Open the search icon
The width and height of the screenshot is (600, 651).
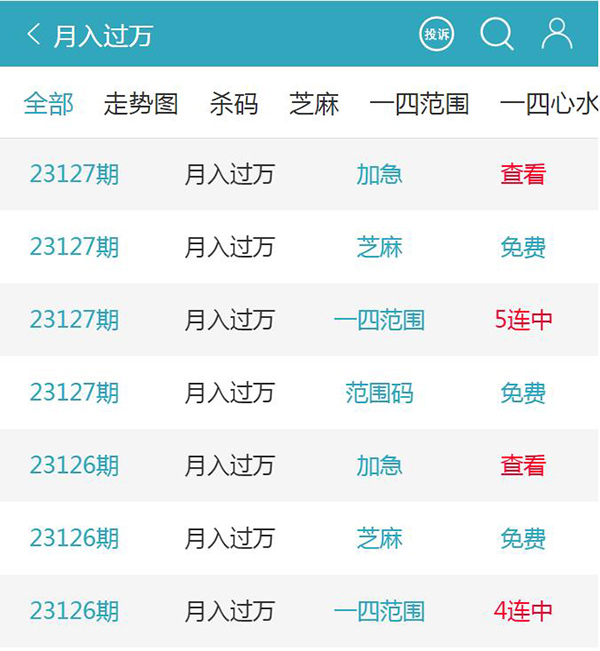click(x=497, y=34)
